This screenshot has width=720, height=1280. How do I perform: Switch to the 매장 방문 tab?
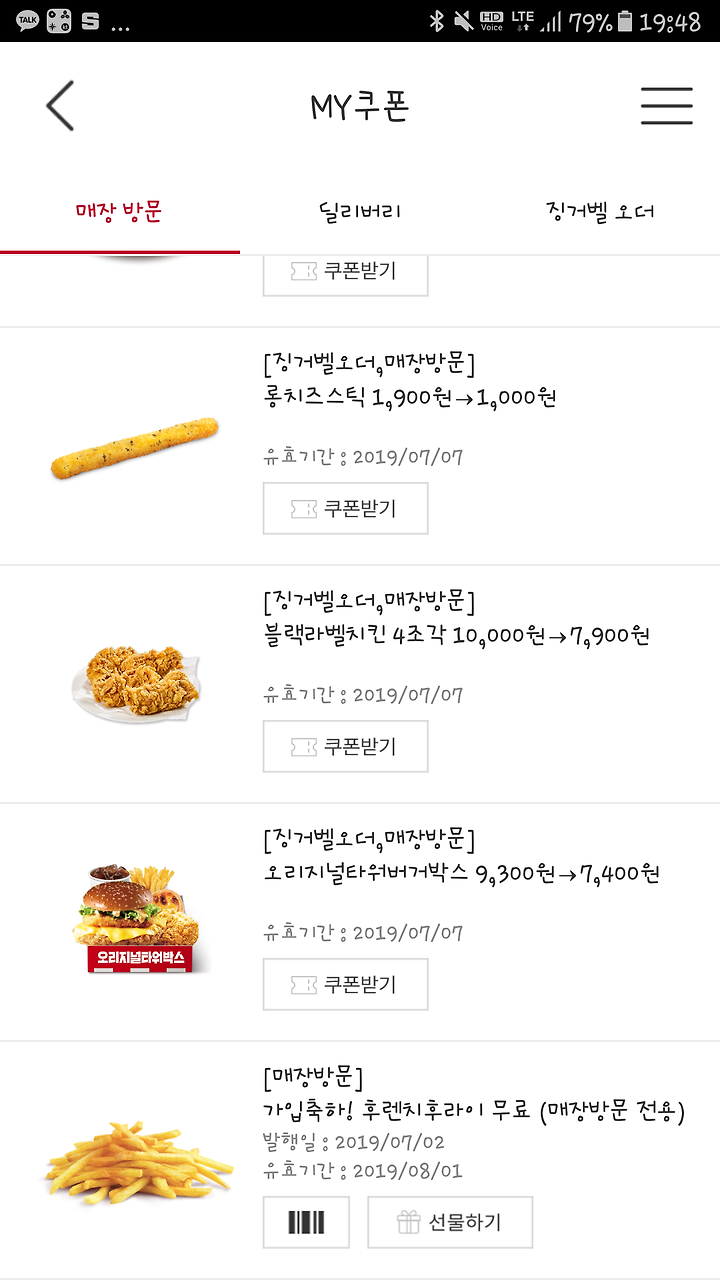pyautogui.click(x=120, y=211)
